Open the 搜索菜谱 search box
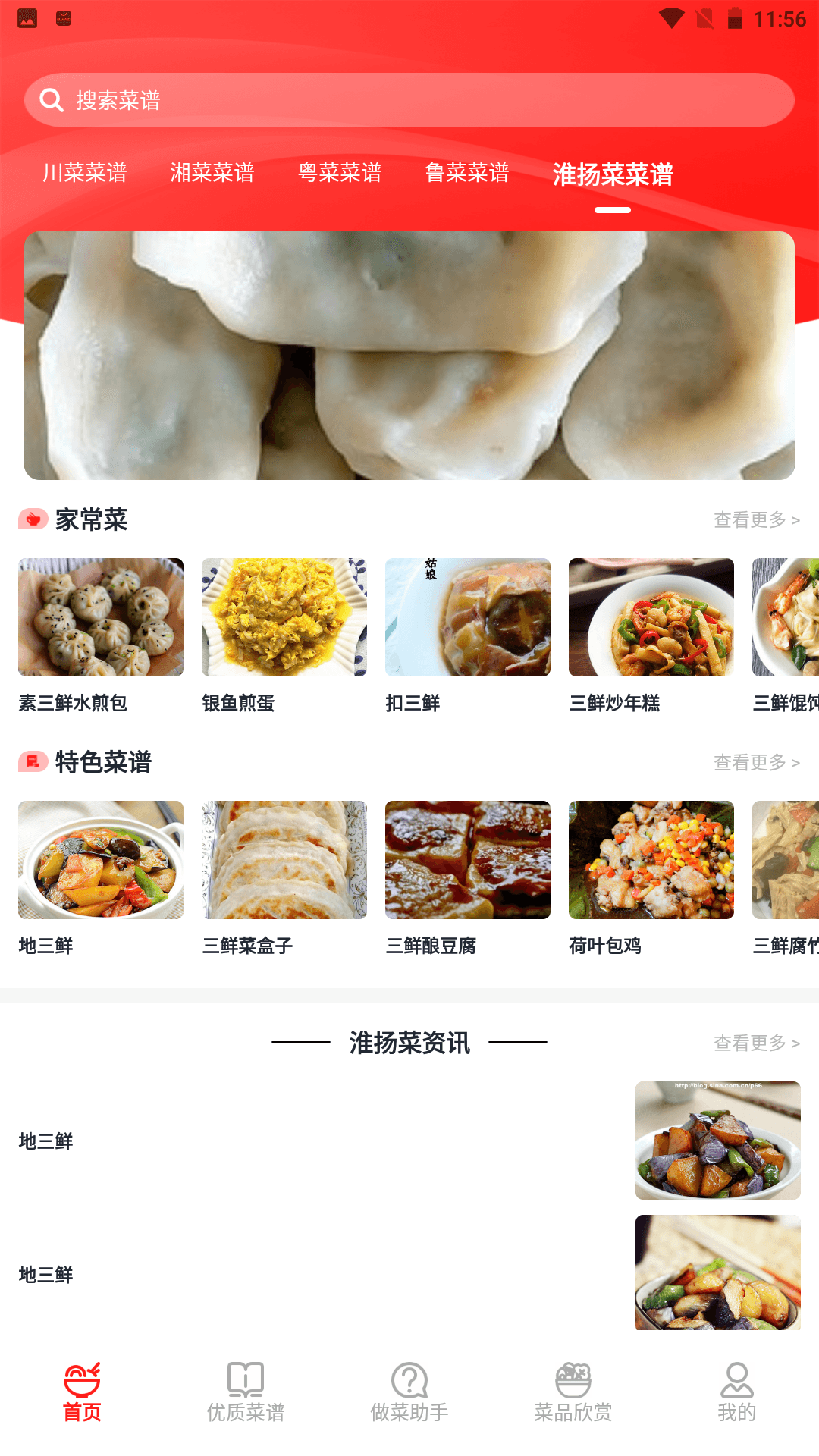819x1456 pixels. click(x=409, y=100)
